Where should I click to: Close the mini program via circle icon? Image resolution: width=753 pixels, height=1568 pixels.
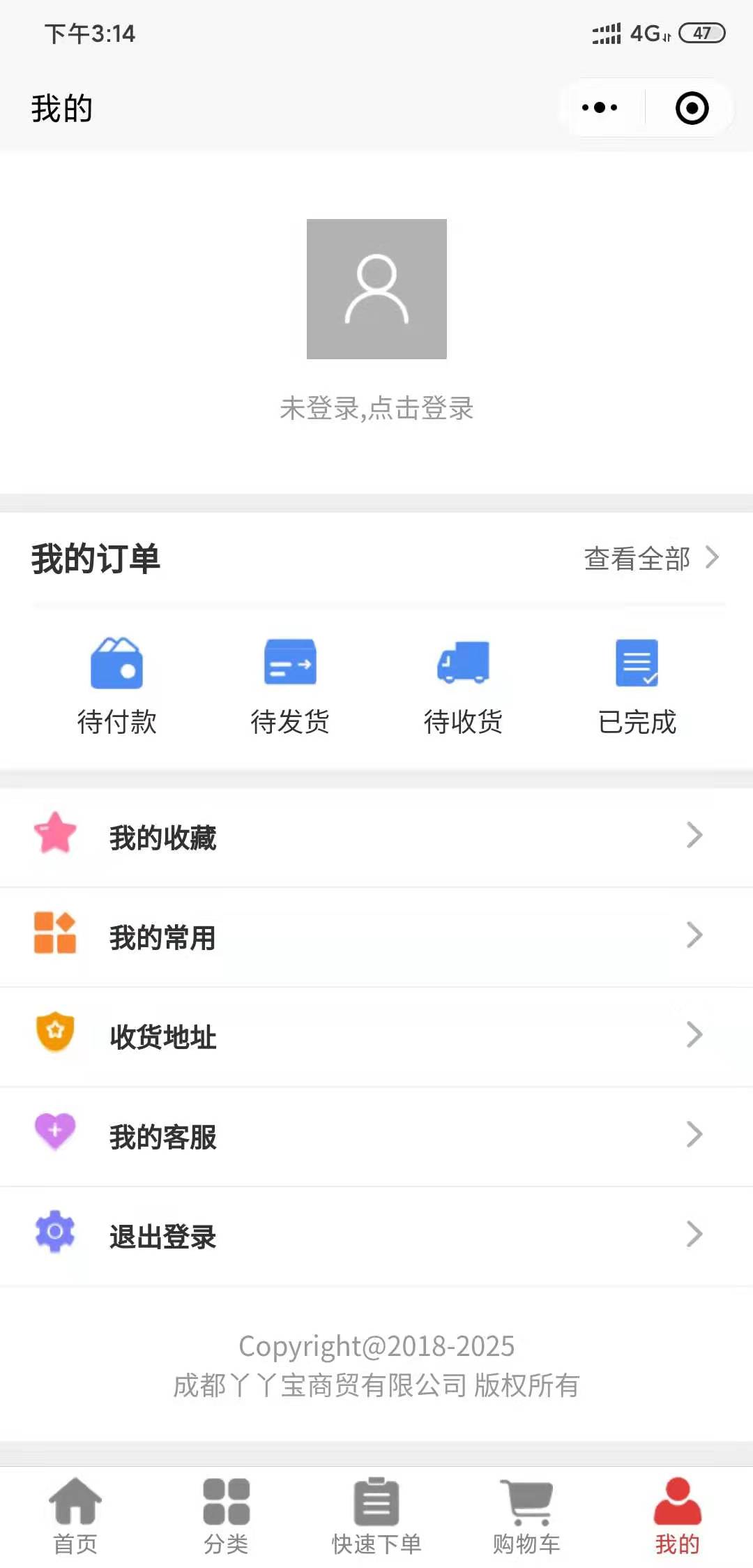(x=692, y=108)
